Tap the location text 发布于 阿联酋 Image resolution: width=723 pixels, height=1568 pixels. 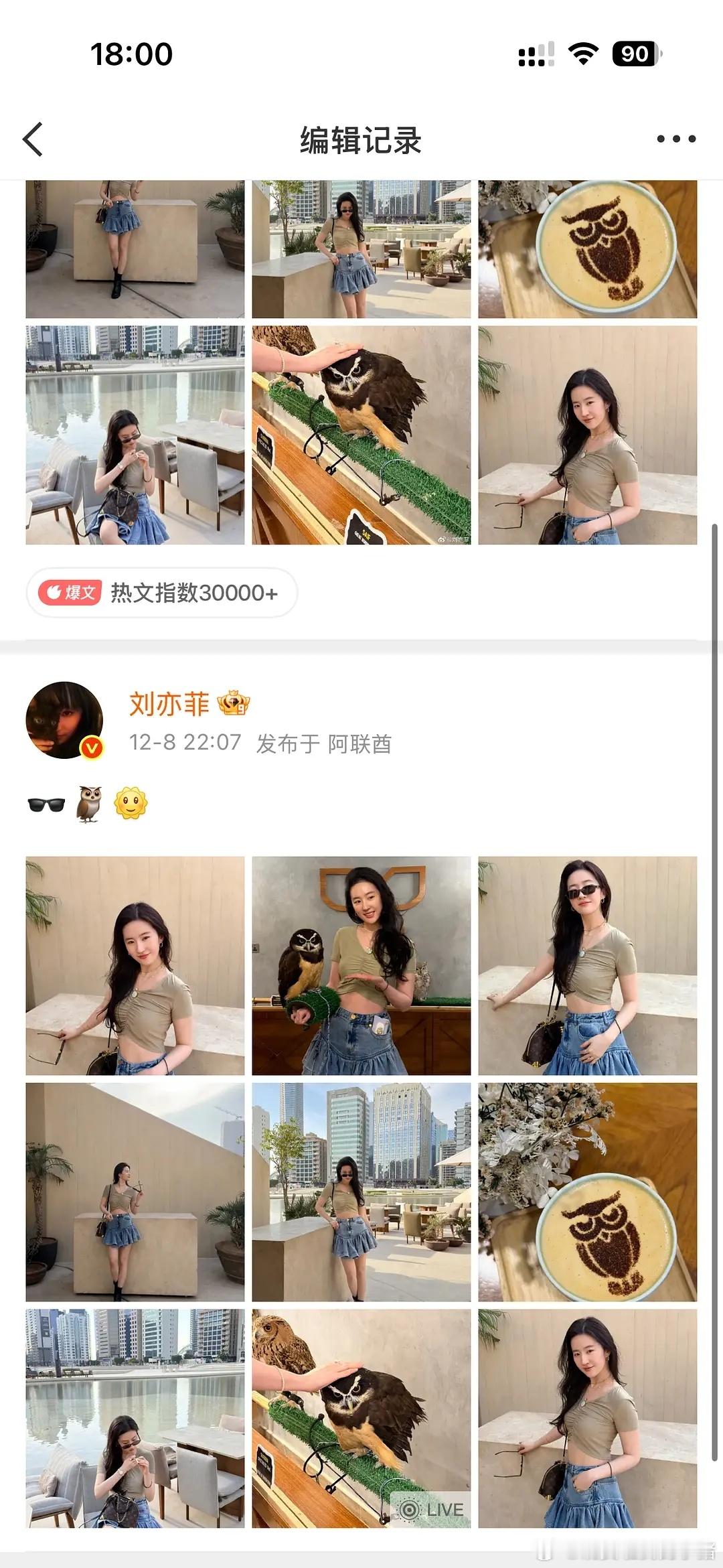click(326, 742)
